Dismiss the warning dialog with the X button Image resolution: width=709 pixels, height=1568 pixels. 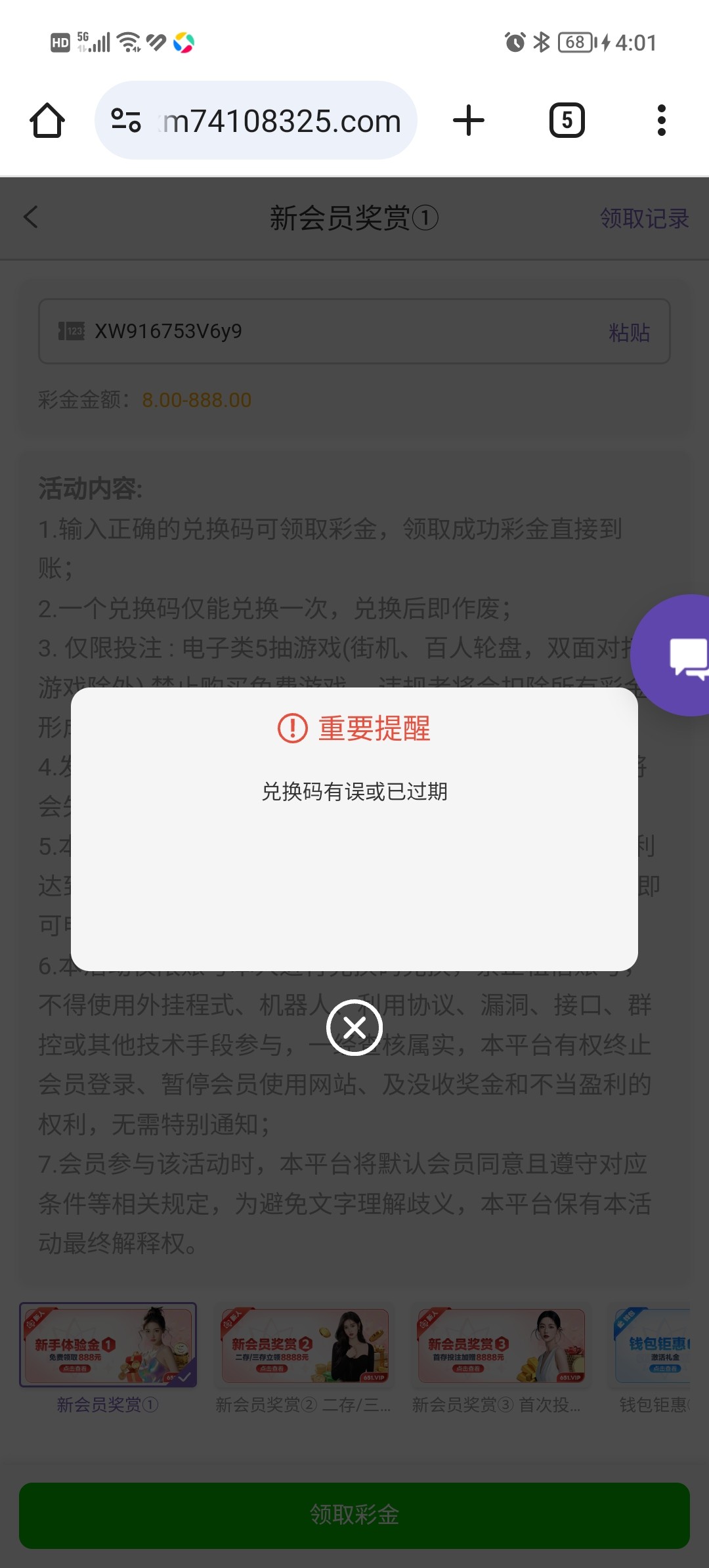point(354,1028)
